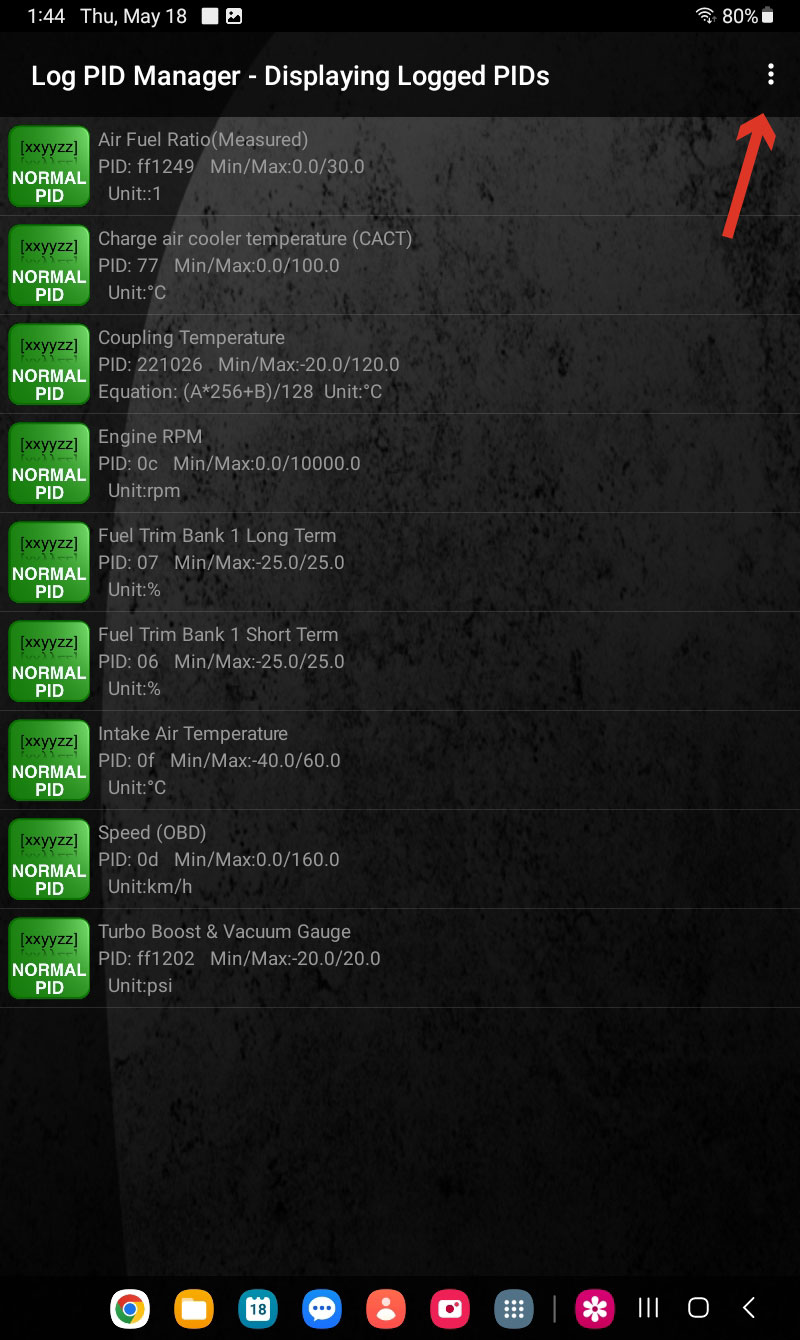Tap the Engine RPM row
The image size is (800, 1340).
(400, 463)
